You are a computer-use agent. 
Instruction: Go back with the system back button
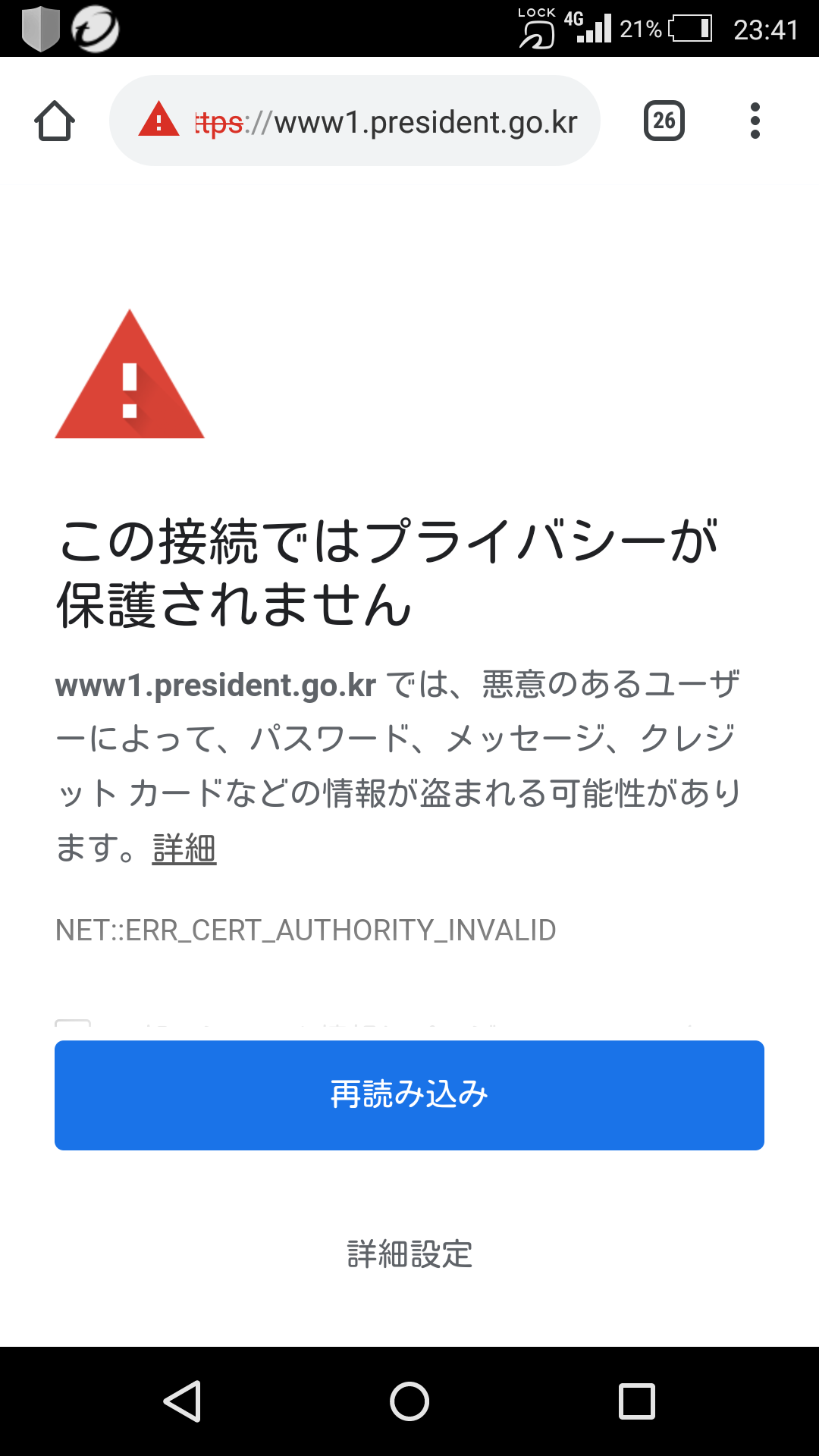click(182, 1401)
